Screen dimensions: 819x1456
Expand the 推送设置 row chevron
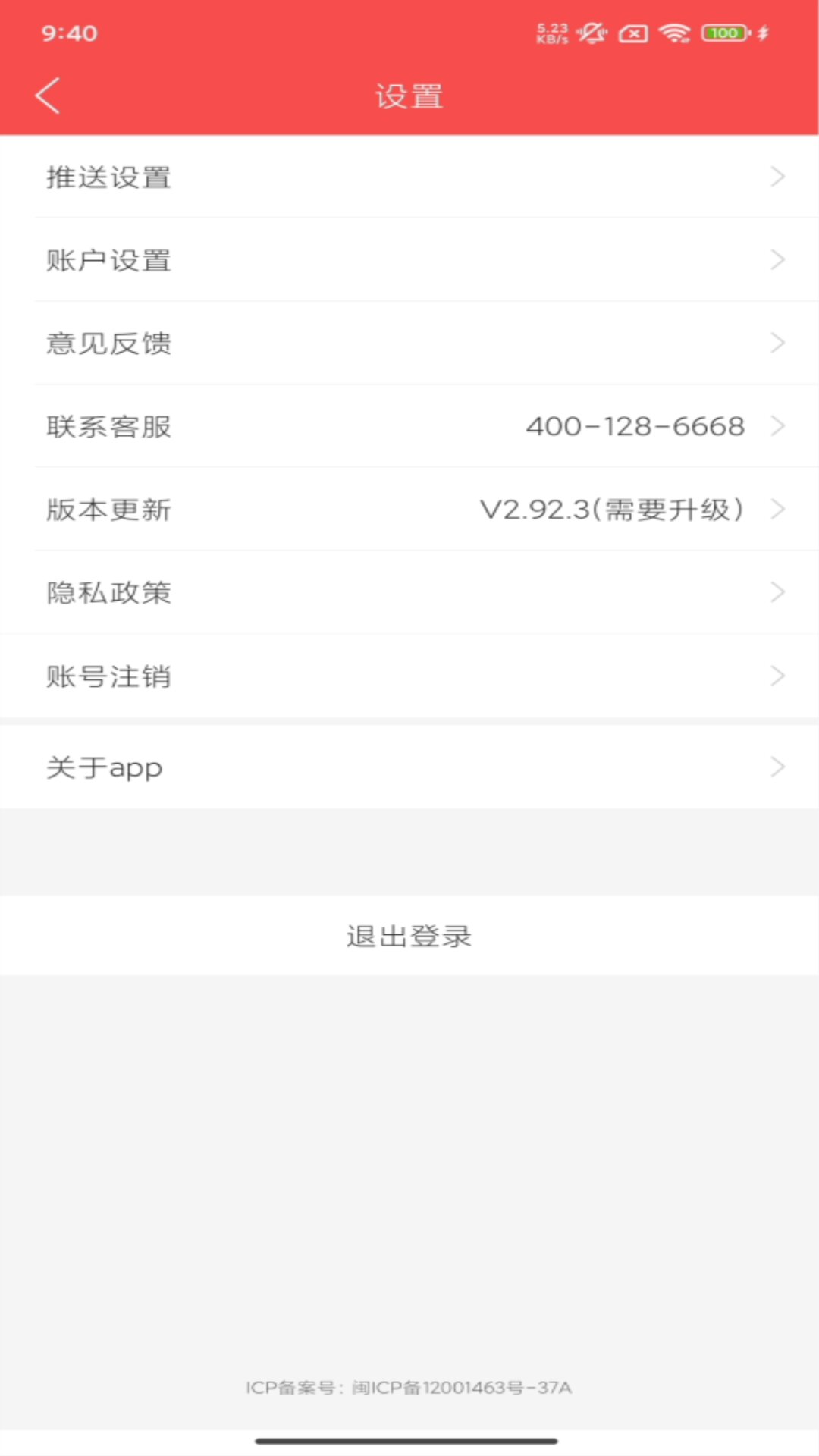pos(777,177)
